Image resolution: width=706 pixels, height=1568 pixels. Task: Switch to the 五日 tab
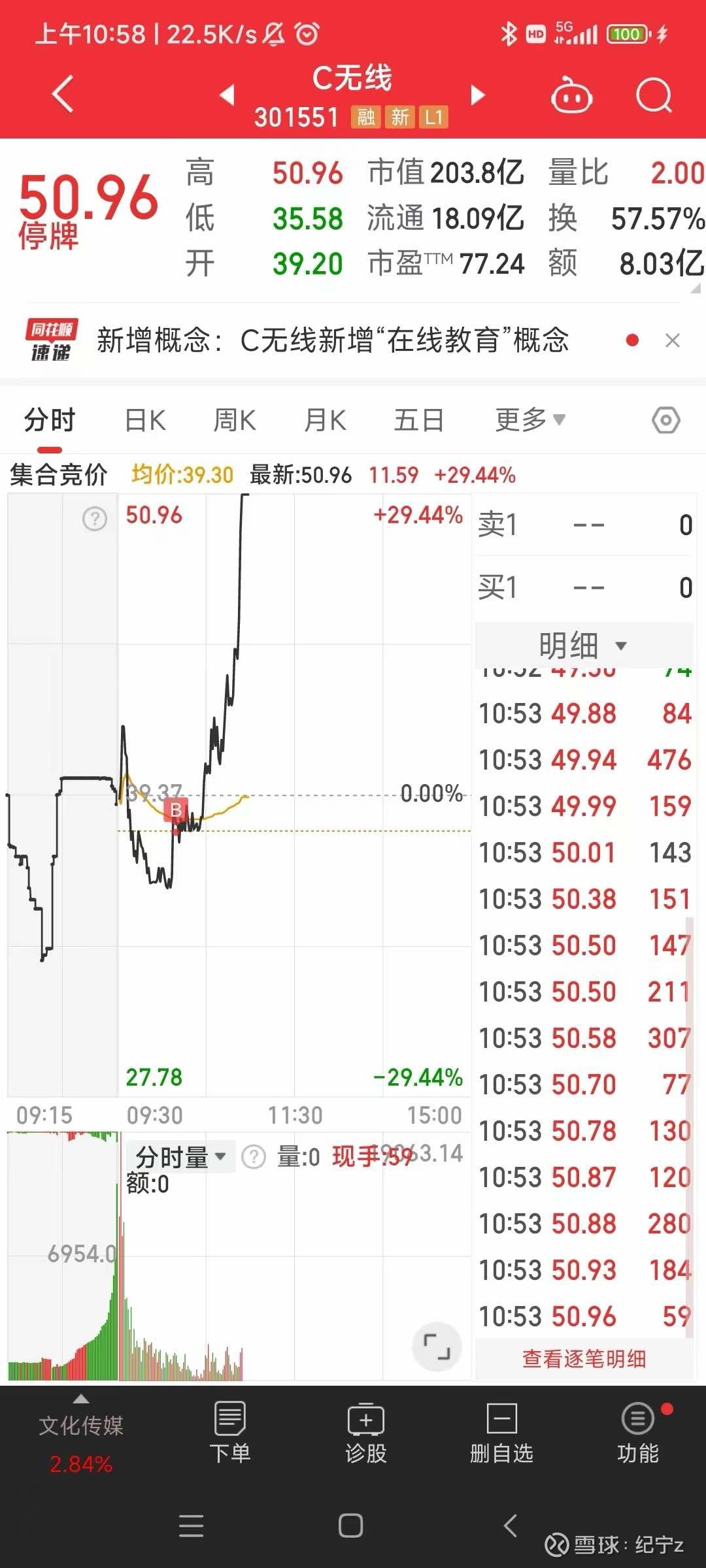click(x=420, y=420)
